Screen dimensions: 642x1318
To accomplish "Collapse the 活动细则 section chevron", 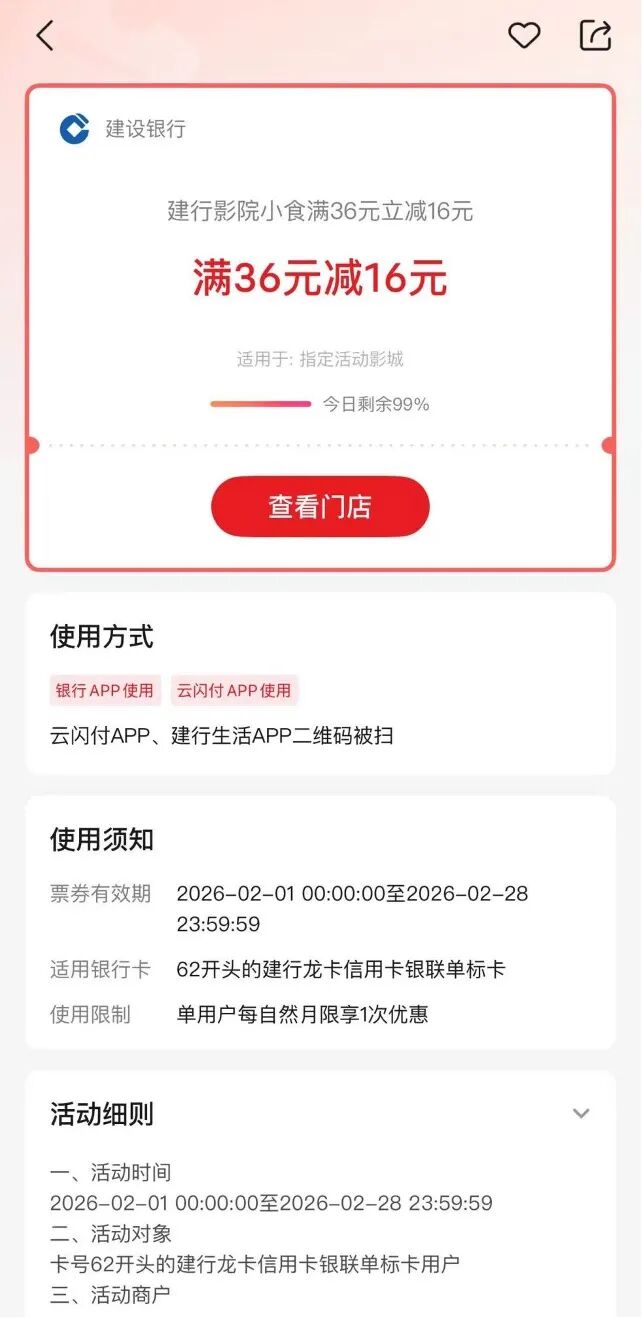I will [x=581, y=1113].
